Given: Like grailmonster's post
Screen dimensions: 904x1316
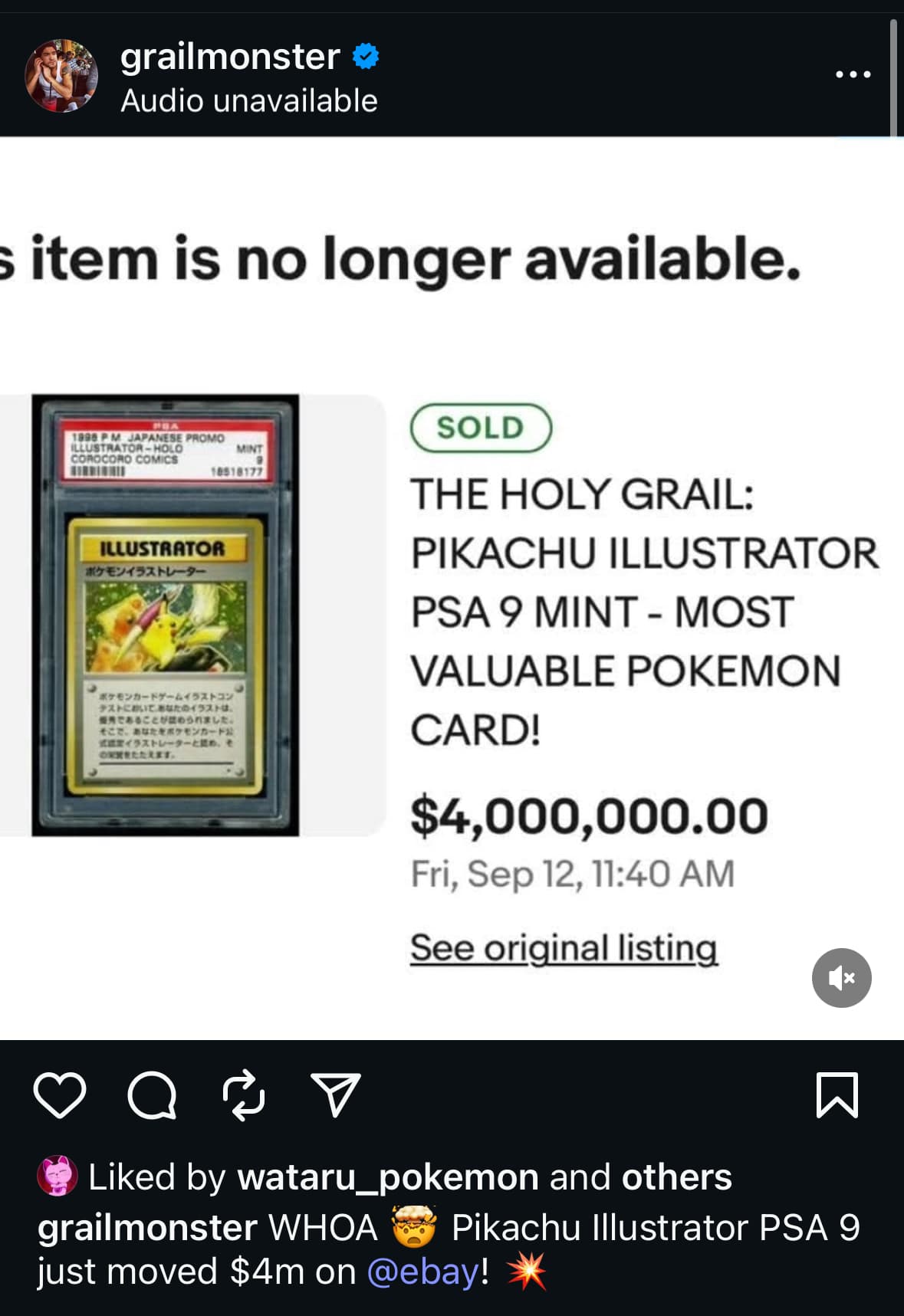Looking at the screenshot, I should (x=60, y=1095).
